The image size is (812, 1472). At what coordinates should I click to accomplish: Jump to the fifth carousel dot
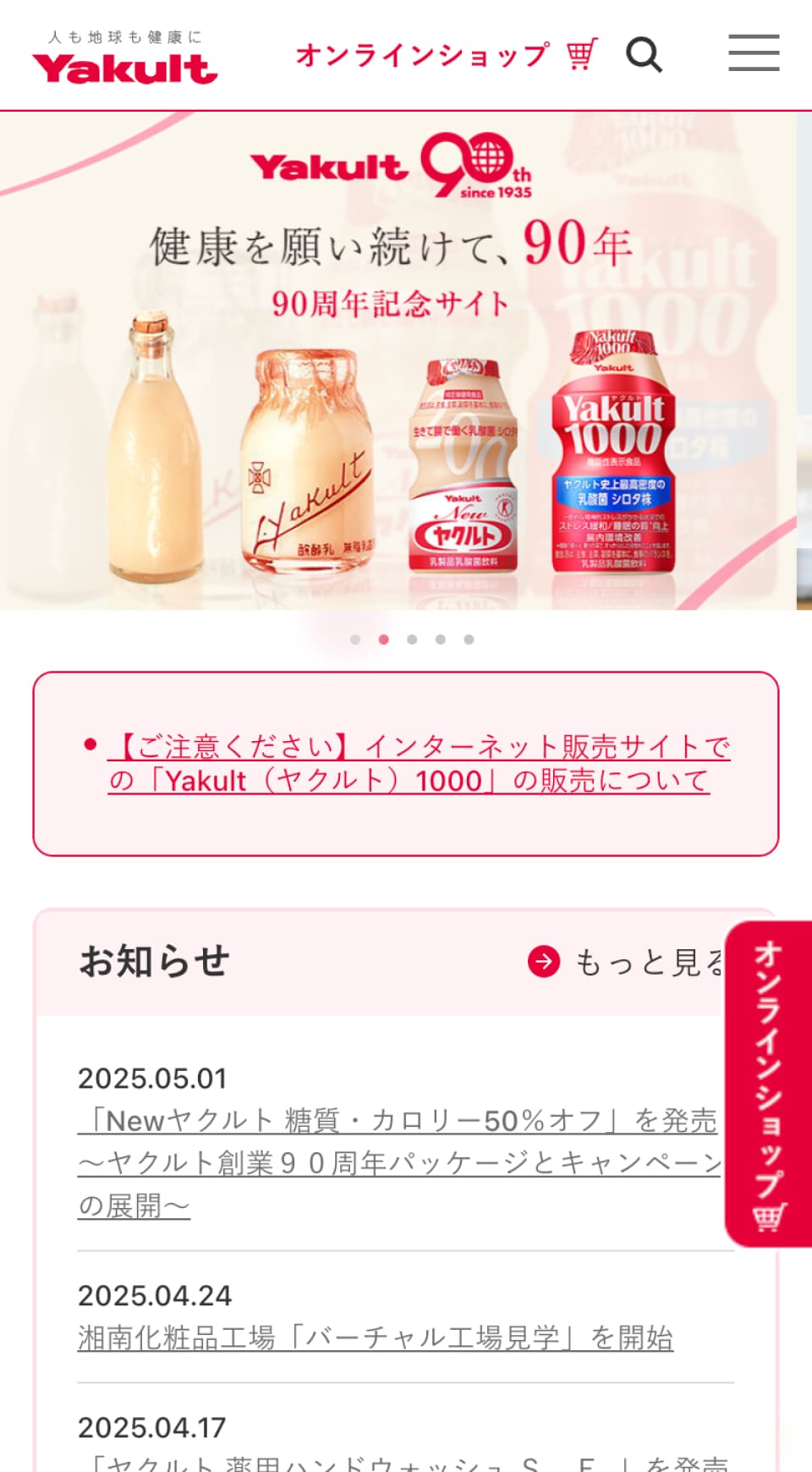(x=469, y=640)
